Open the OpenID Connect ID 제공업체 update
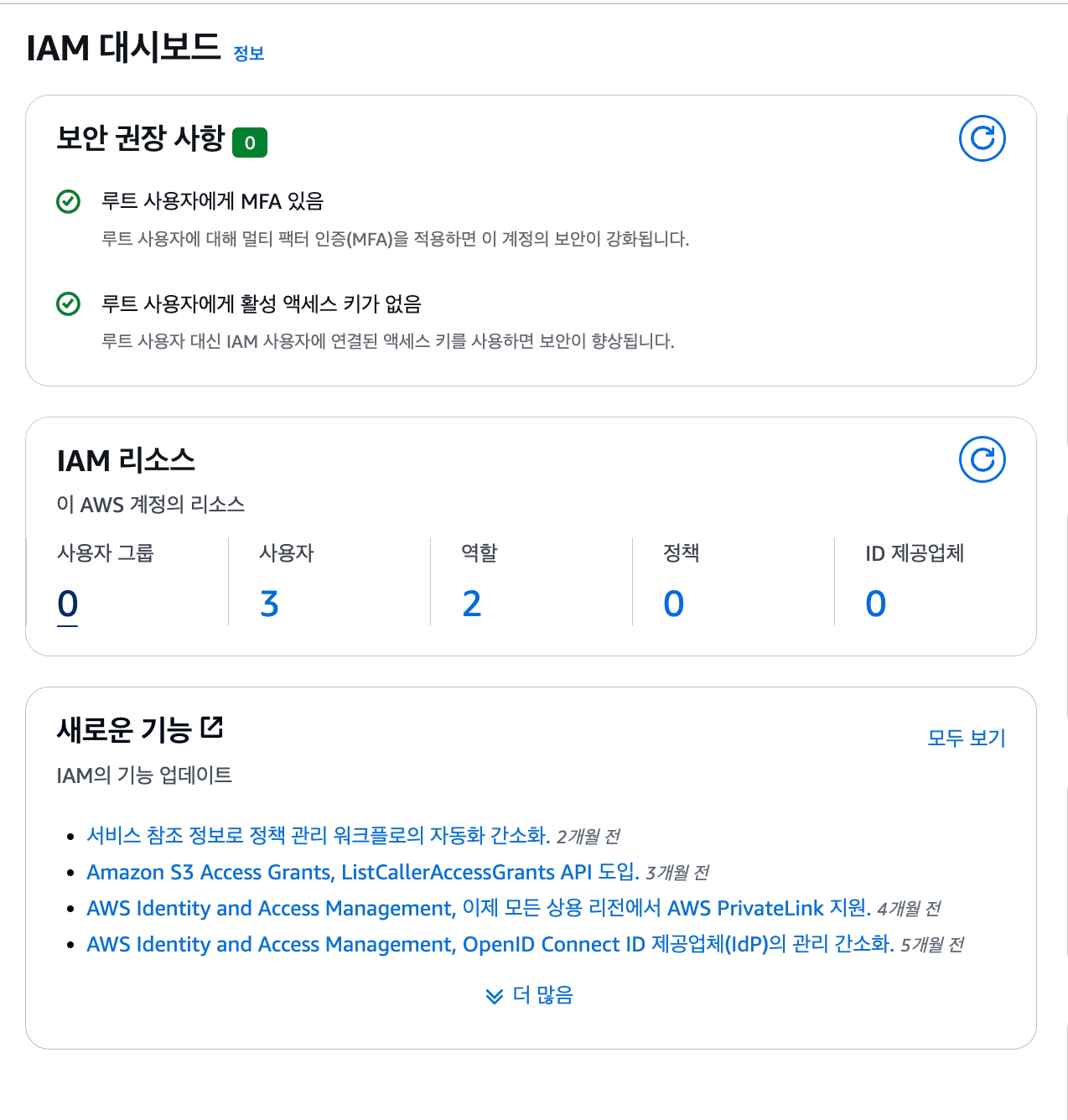1068x1120 pixels. click(490, 944)
